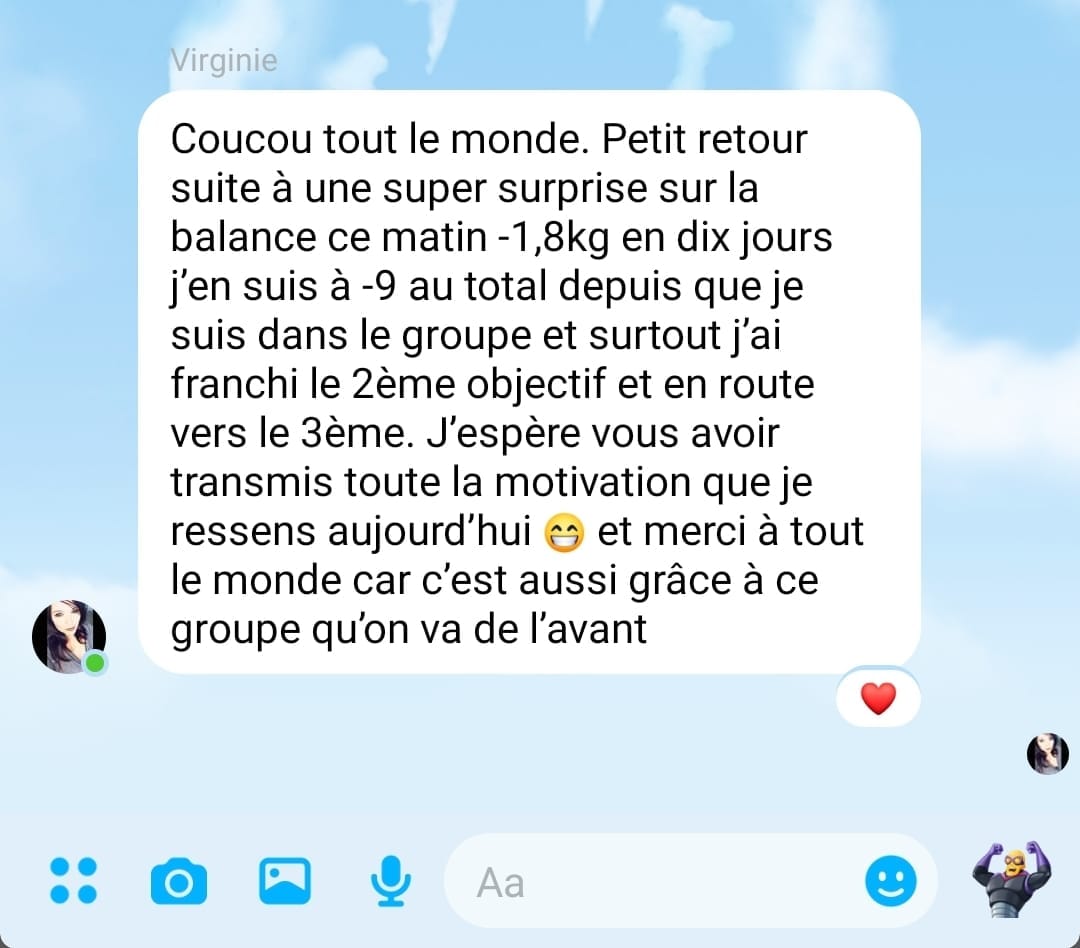
Task: Open Virginie's profile picture
Action: (69, 637)
